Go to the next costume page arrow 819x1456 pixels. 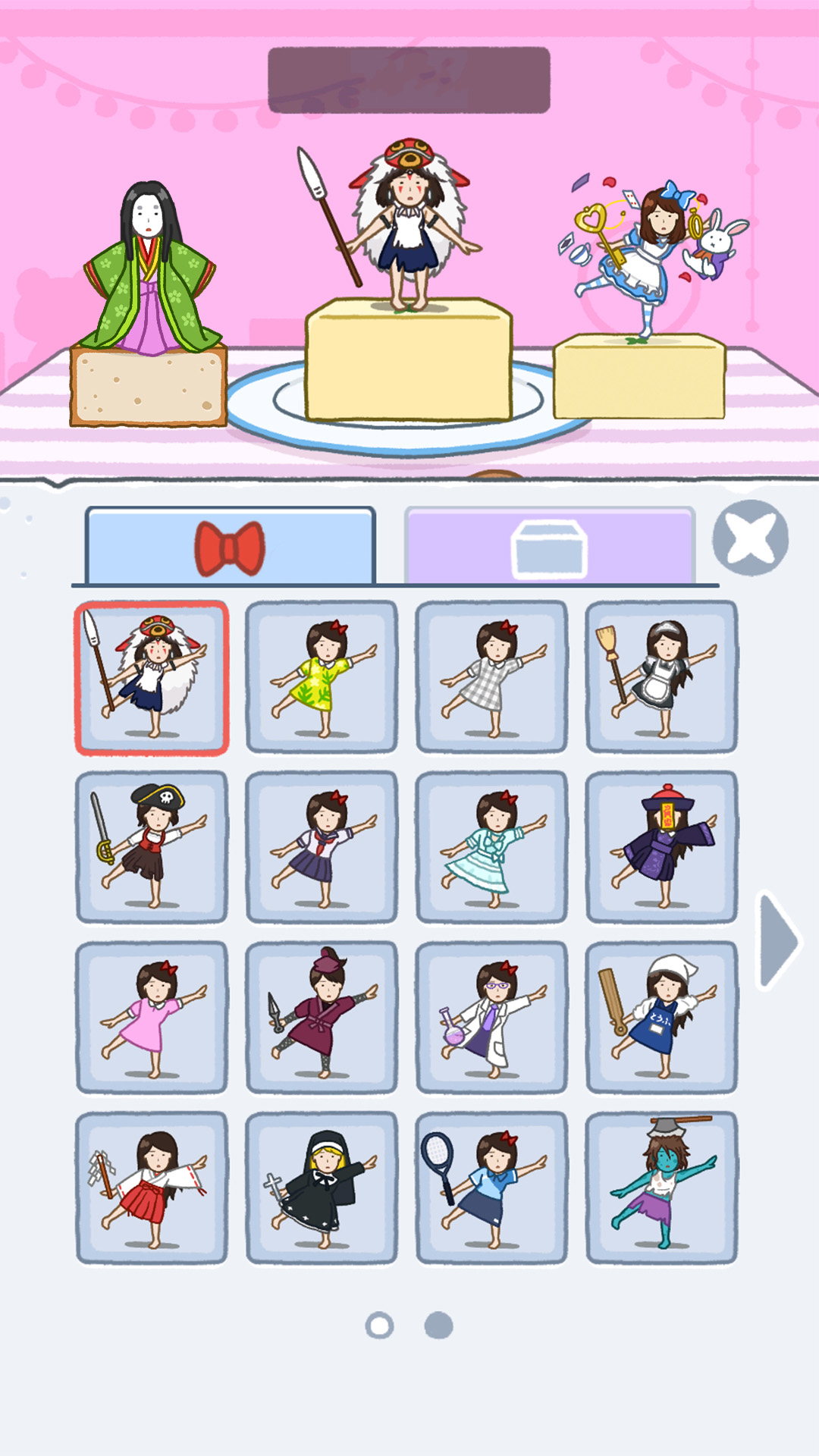(x=778, y=941)
